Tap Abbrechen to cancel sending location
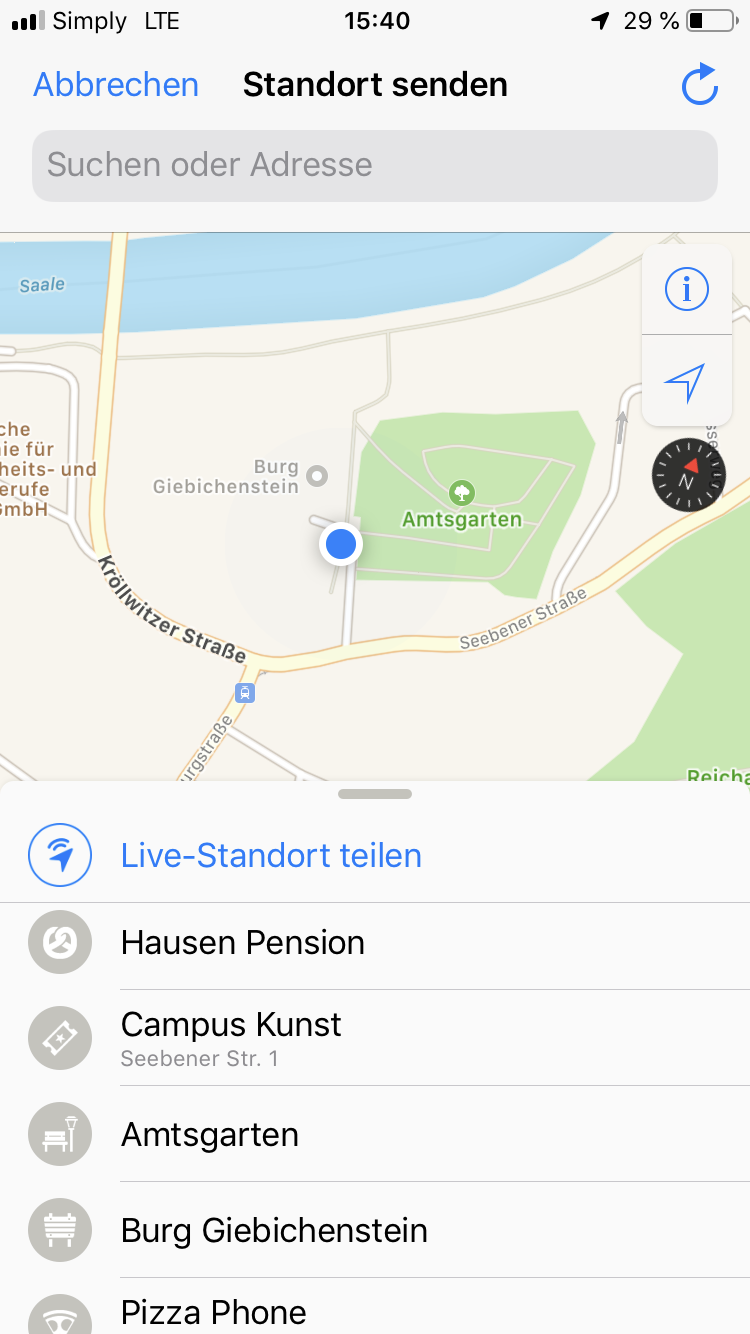Screen dimensions: 750x1334 pyautogui.click(x=116, y=85)
